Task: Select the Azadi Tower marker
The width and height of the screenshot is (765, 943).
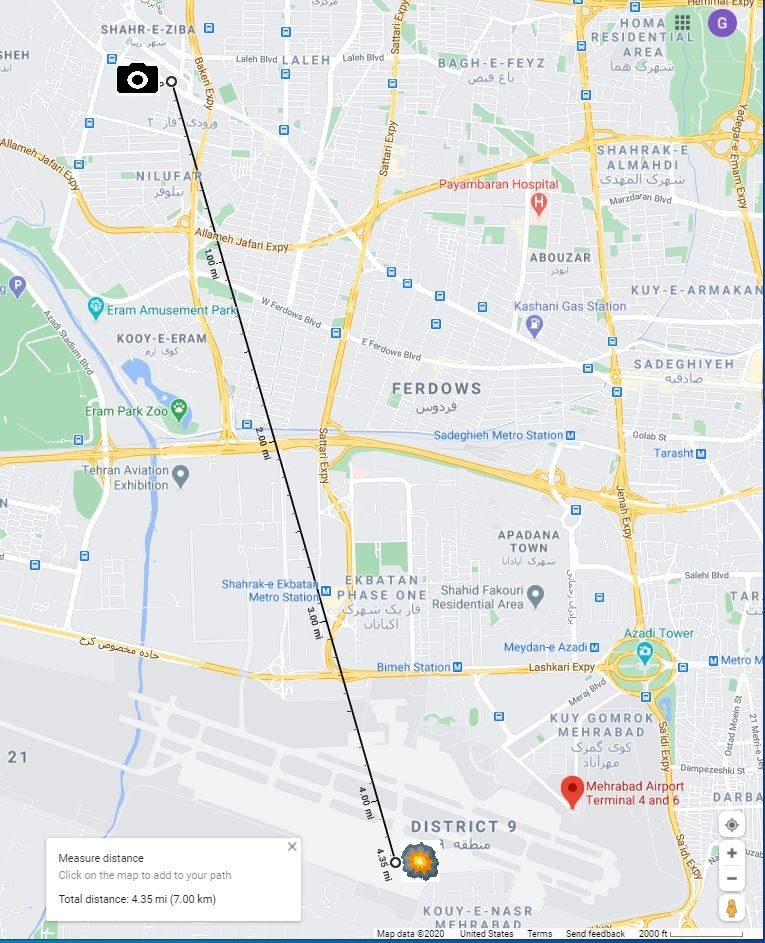Action: coord(645,655)
